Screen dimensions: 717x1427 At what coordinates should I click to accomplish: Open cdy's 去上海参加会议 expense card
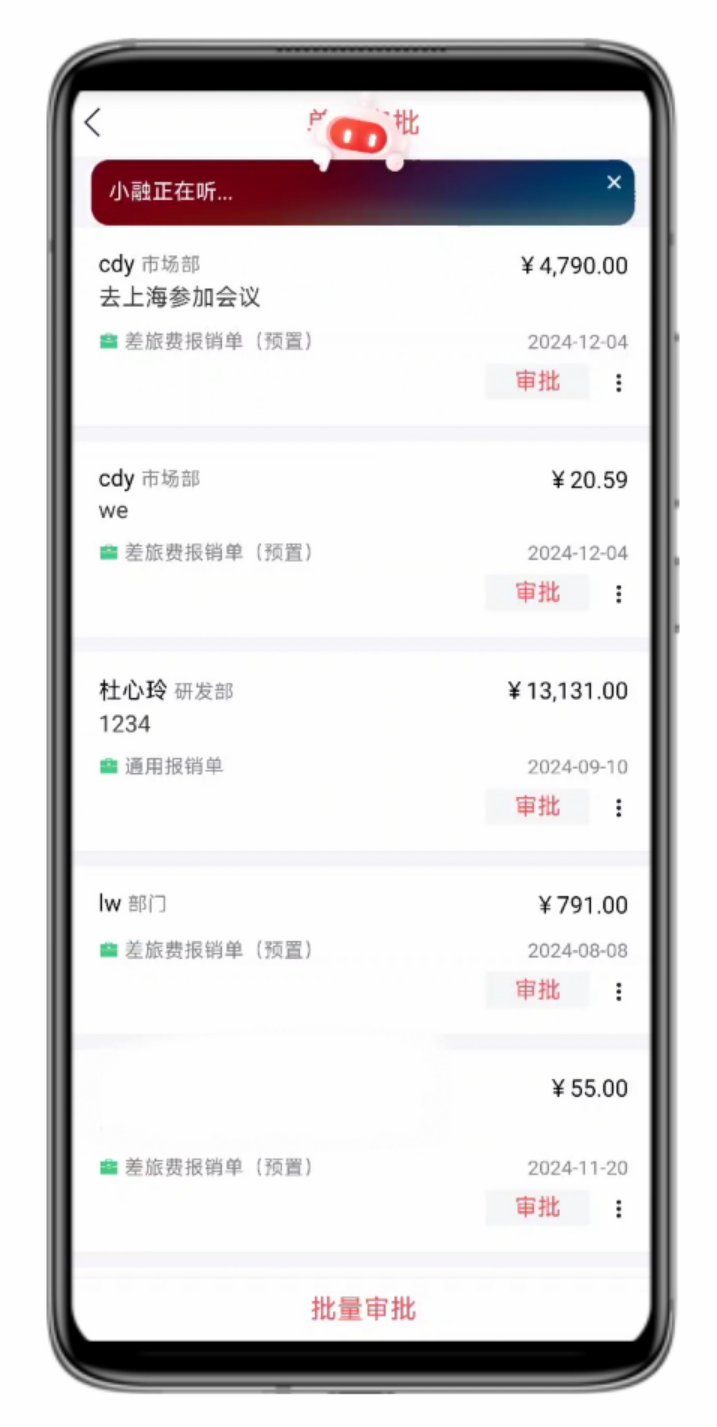pyautogui.click(x=300, y=298)
